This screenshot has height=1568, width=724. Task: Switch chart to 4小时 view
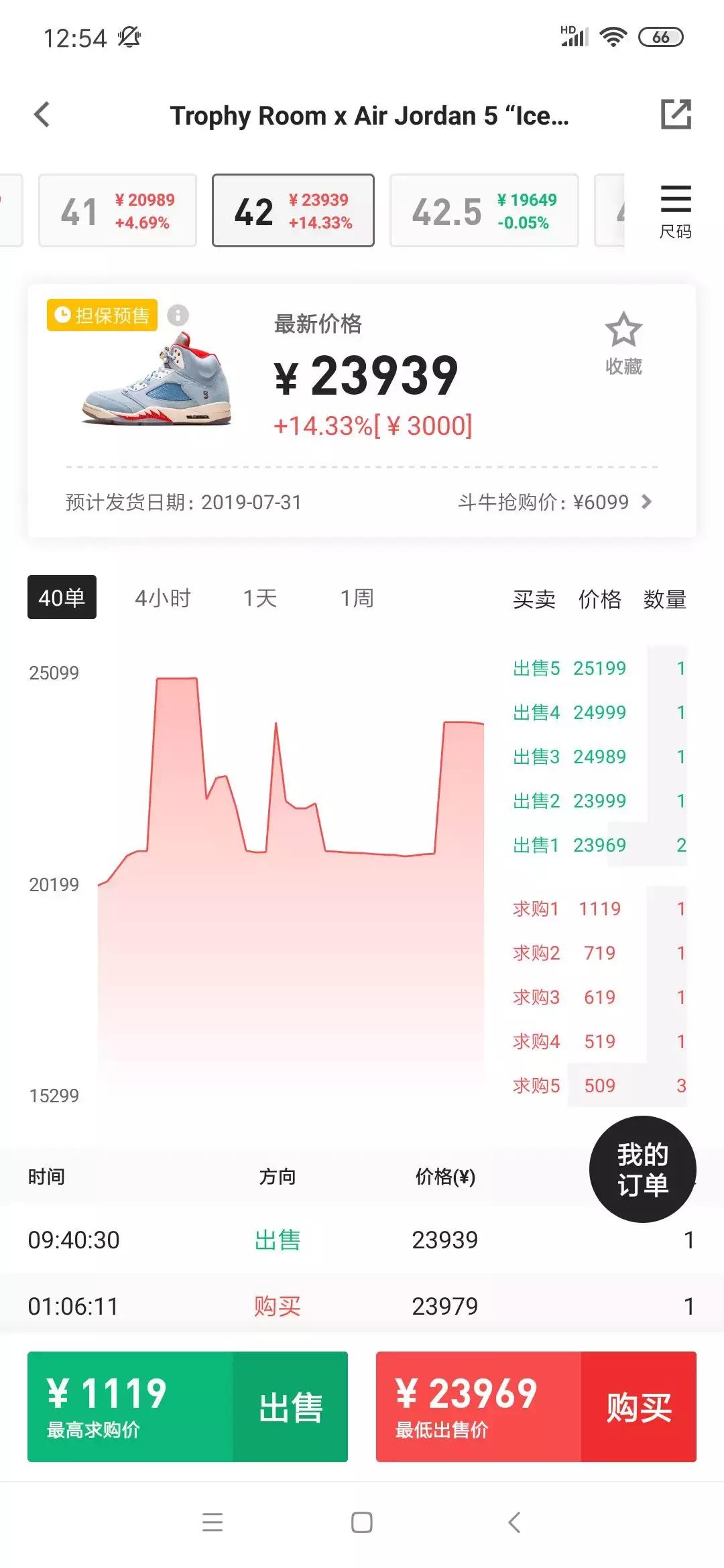(x=163, y=598)
